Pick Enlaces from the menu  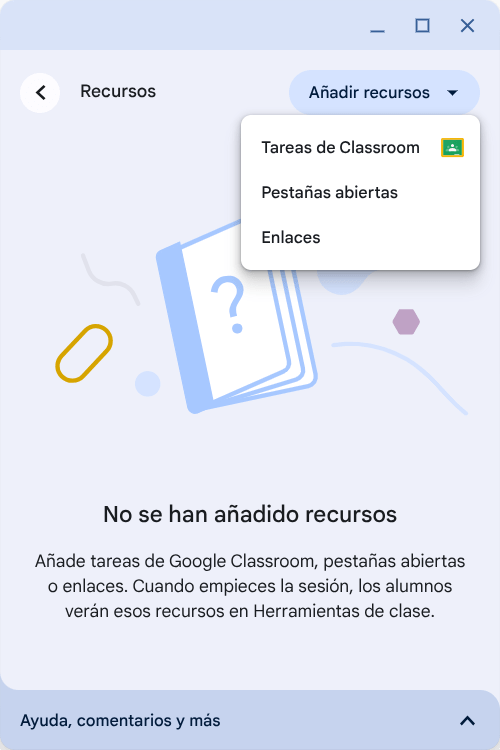(x=360, y=237)
